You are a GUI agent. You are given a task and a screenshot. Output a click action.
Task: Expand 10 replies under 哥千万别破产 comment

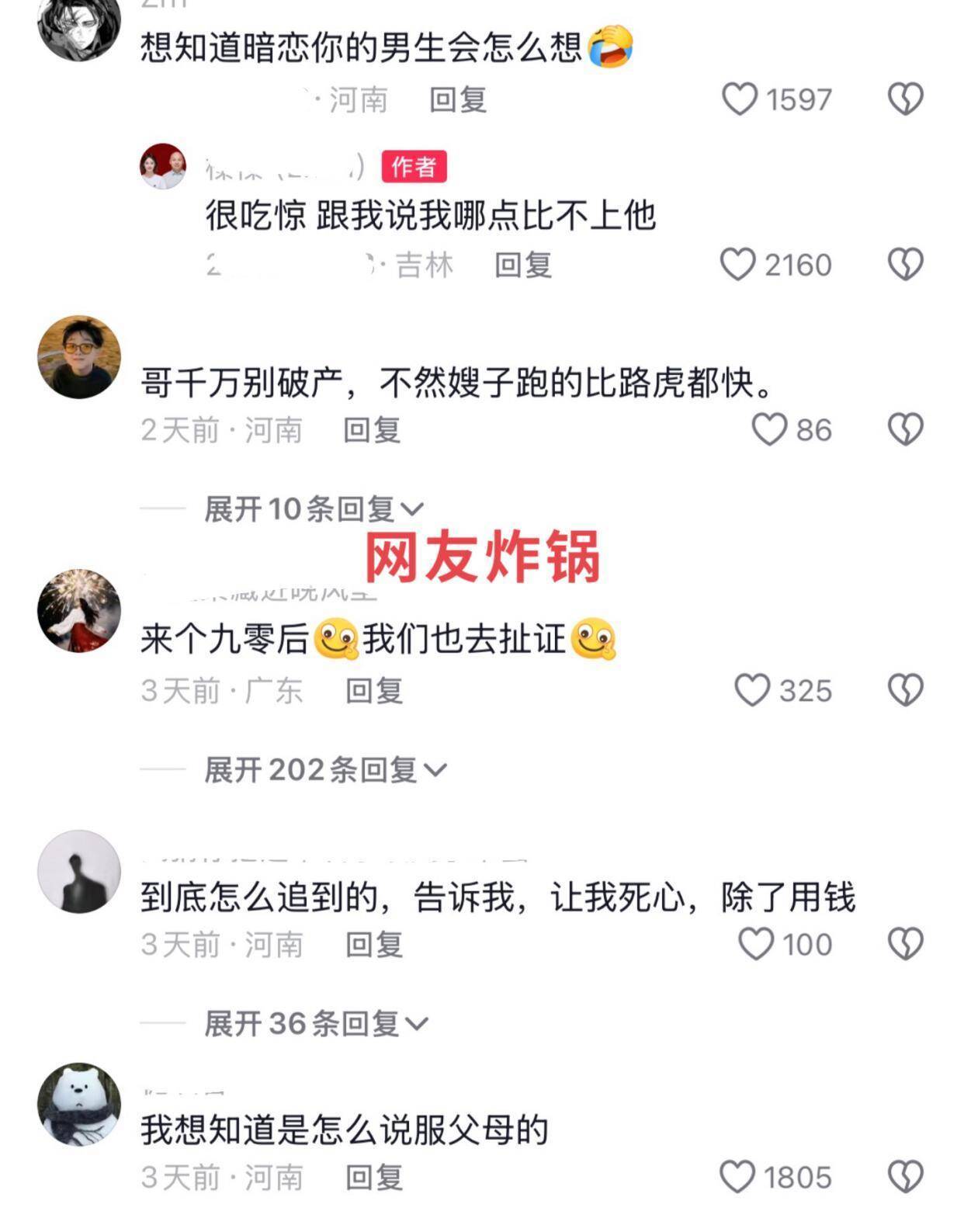click(314, 509)
